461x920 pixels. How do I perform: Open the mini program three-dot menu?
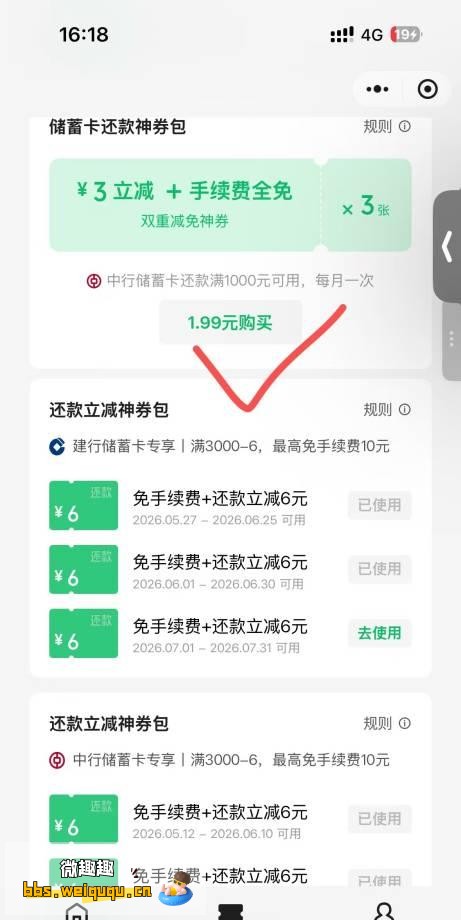tap(377, 89)
